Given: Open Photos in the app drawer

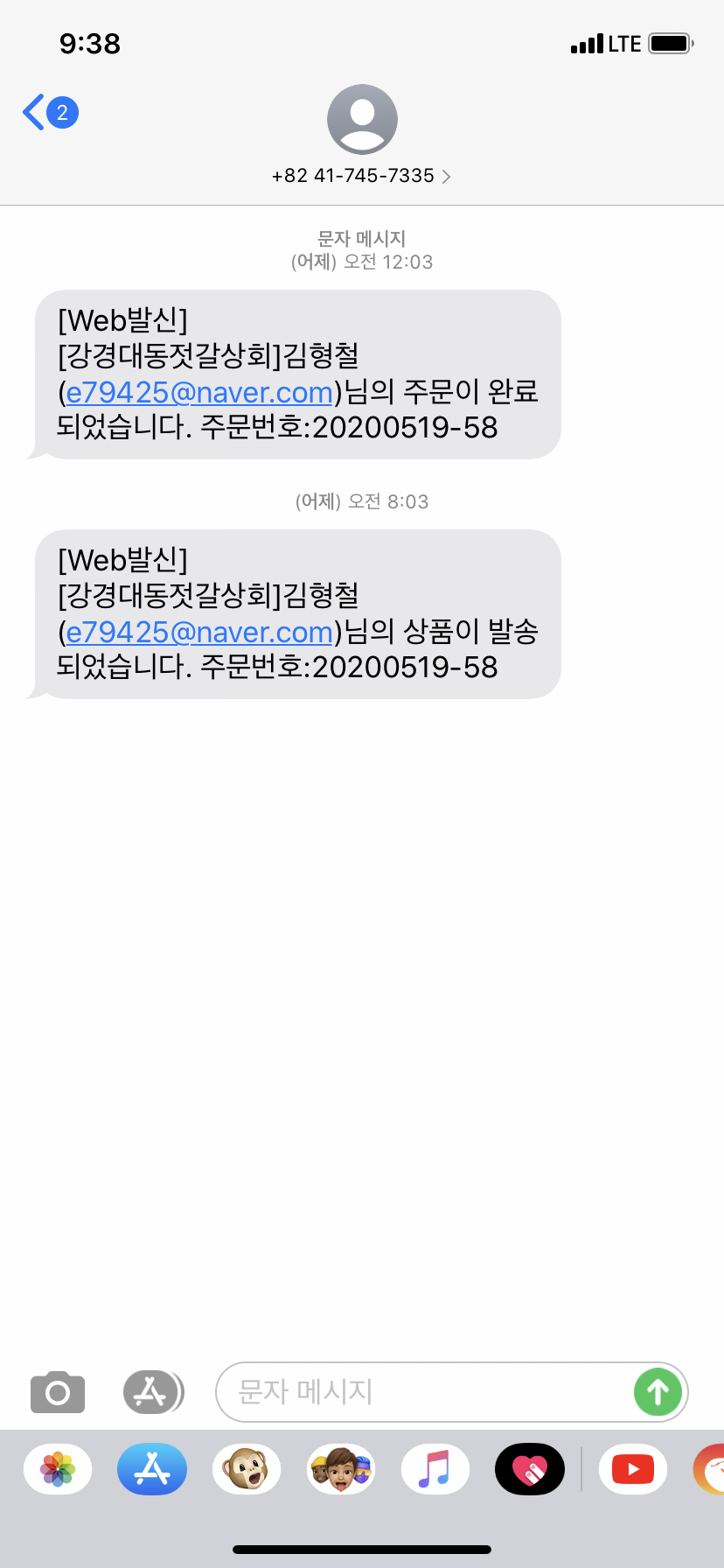Looking at the screenshot, I should (x=58, y=1469).
